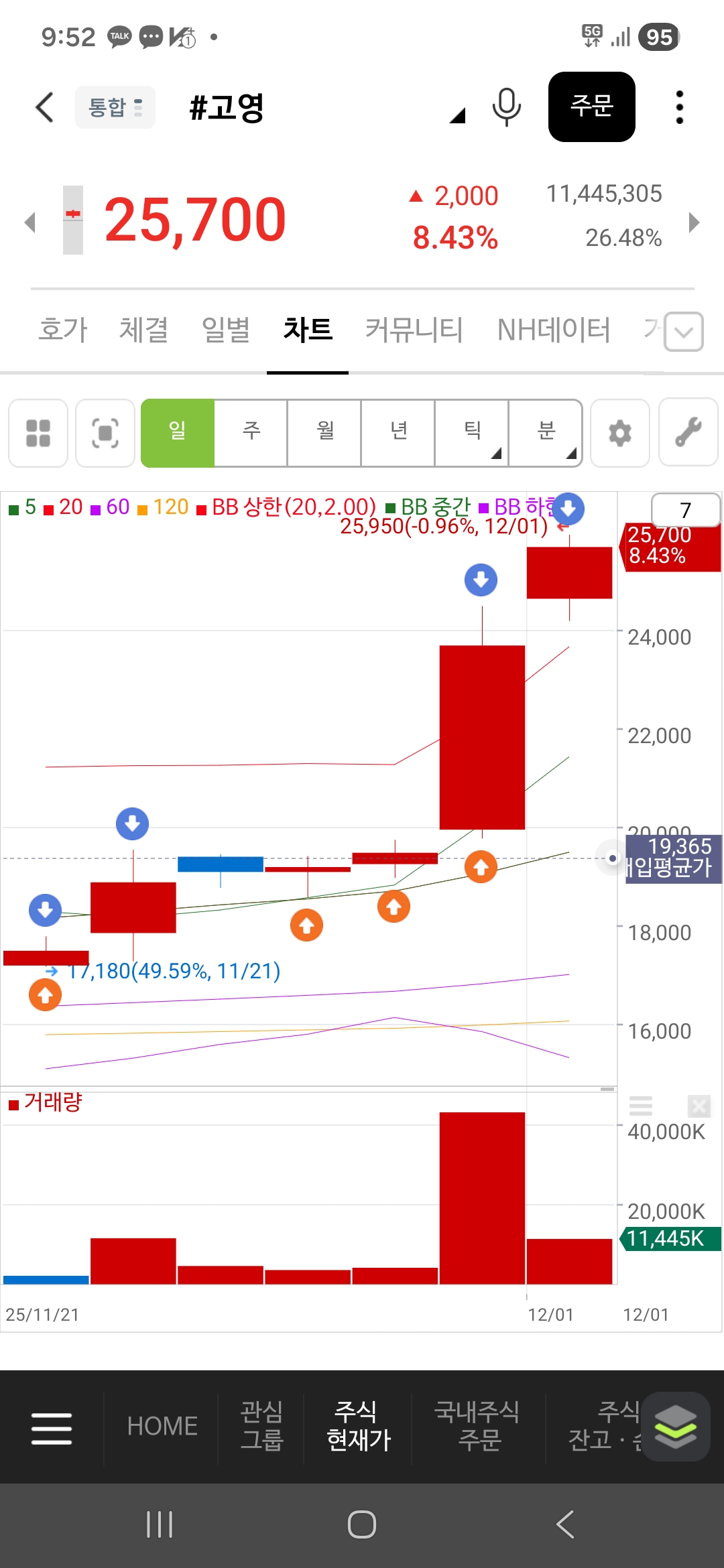The width and height of the screenshot is (724, 1568).
Task: Switch to the 체결 tab
Action: pyautogui.click(x=143, y=330)
